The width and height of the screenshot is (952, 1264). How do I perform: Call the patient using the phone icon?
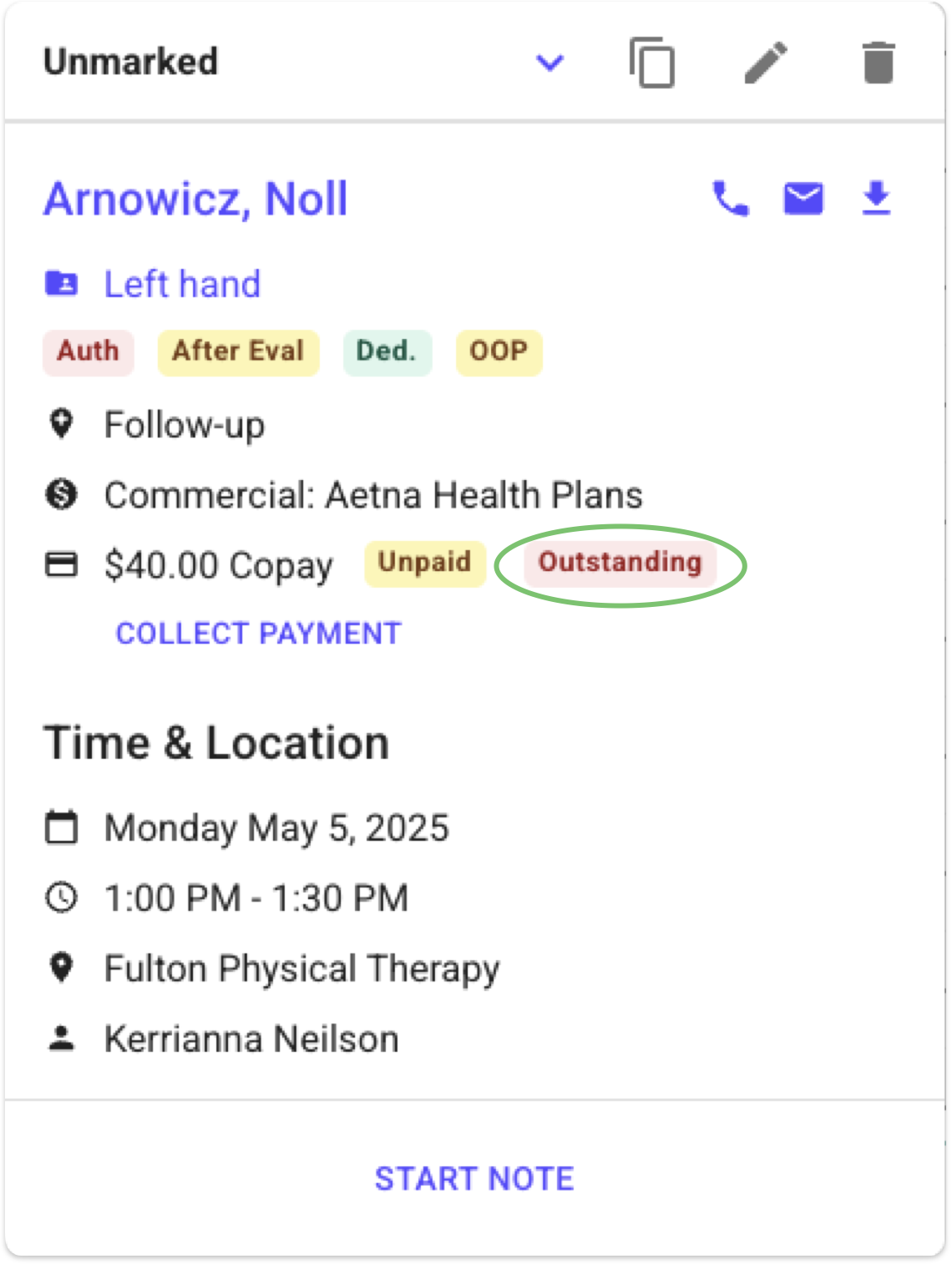tap(730, 200)
